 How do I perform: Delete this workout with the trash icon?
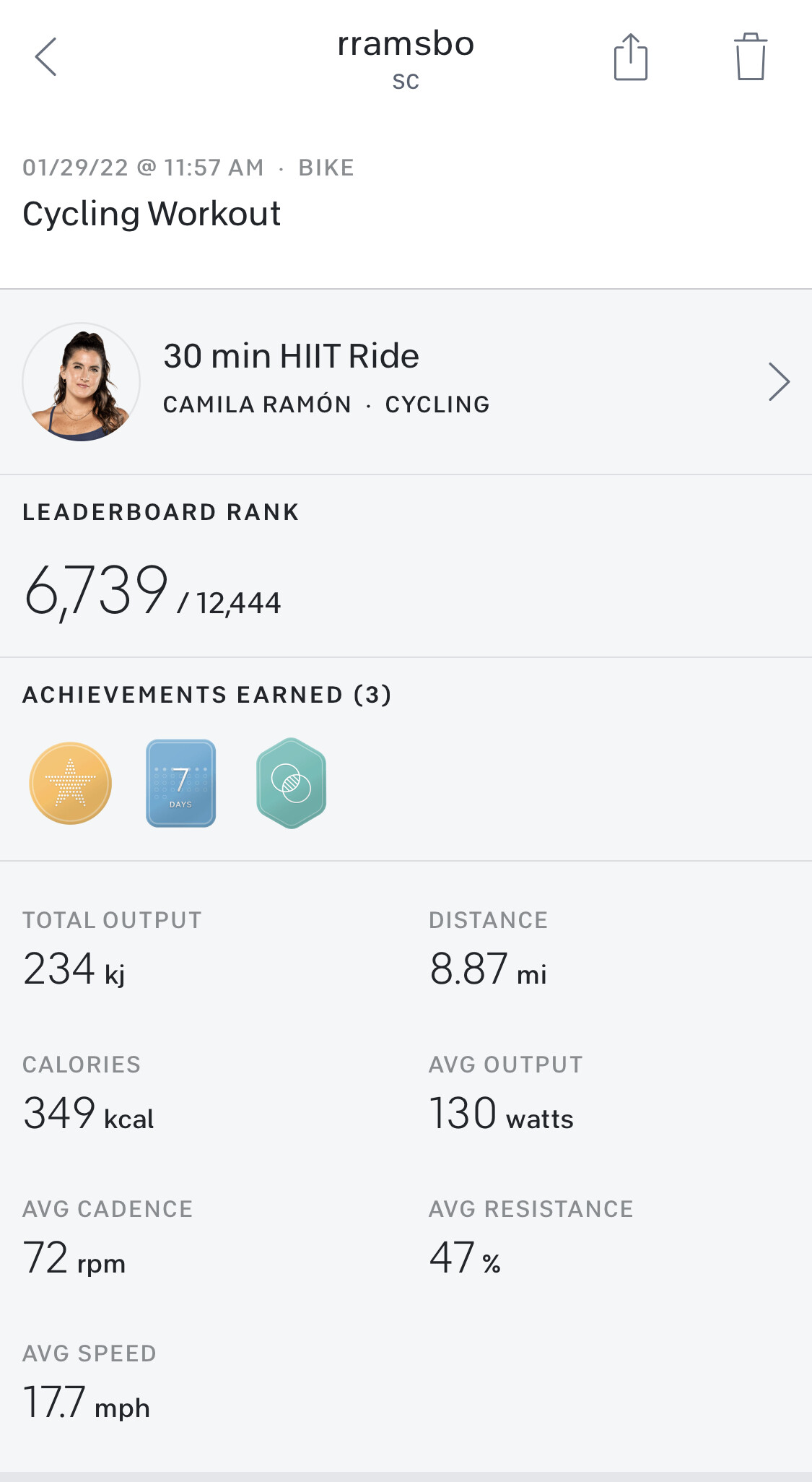tap(750, 57)
